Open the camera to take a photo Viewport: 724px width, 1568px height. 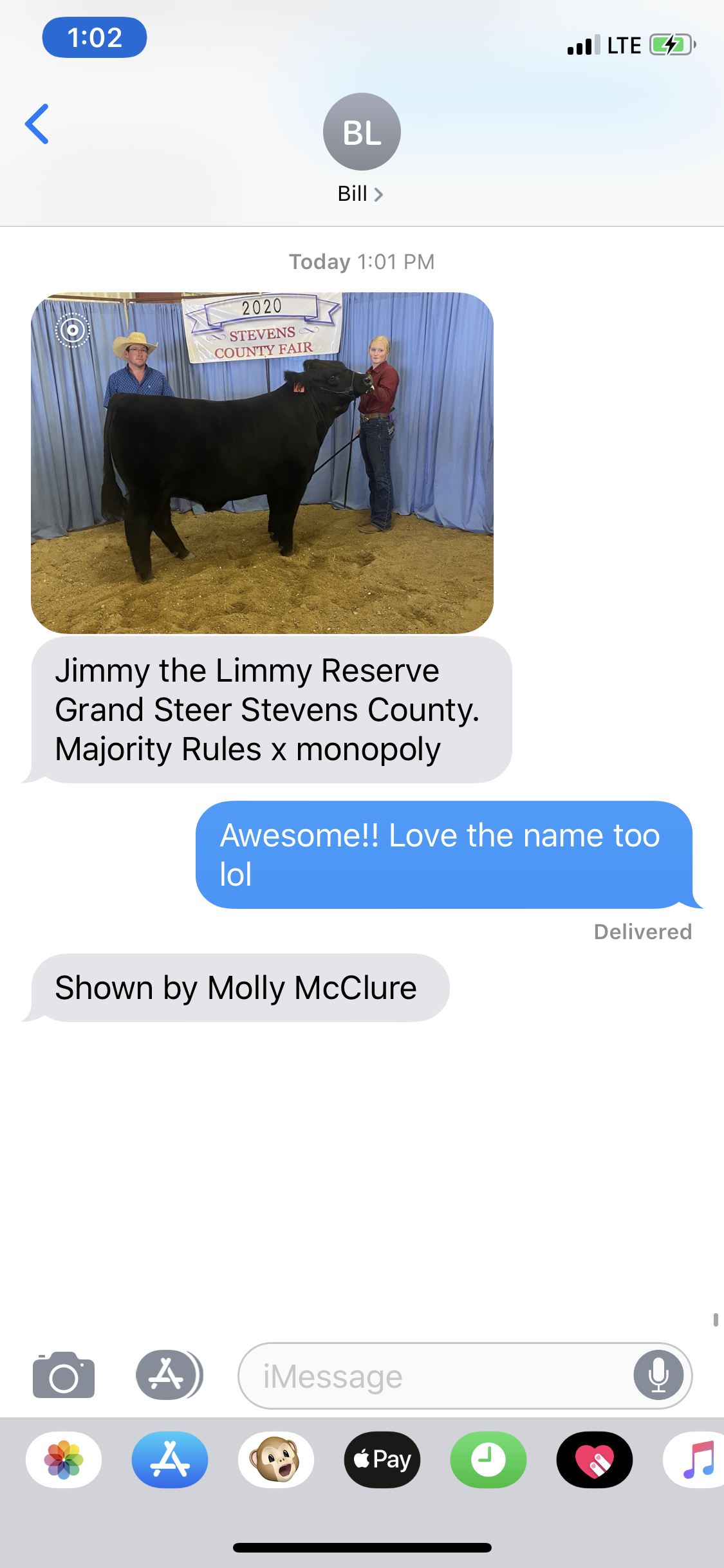coord(64,1376)
